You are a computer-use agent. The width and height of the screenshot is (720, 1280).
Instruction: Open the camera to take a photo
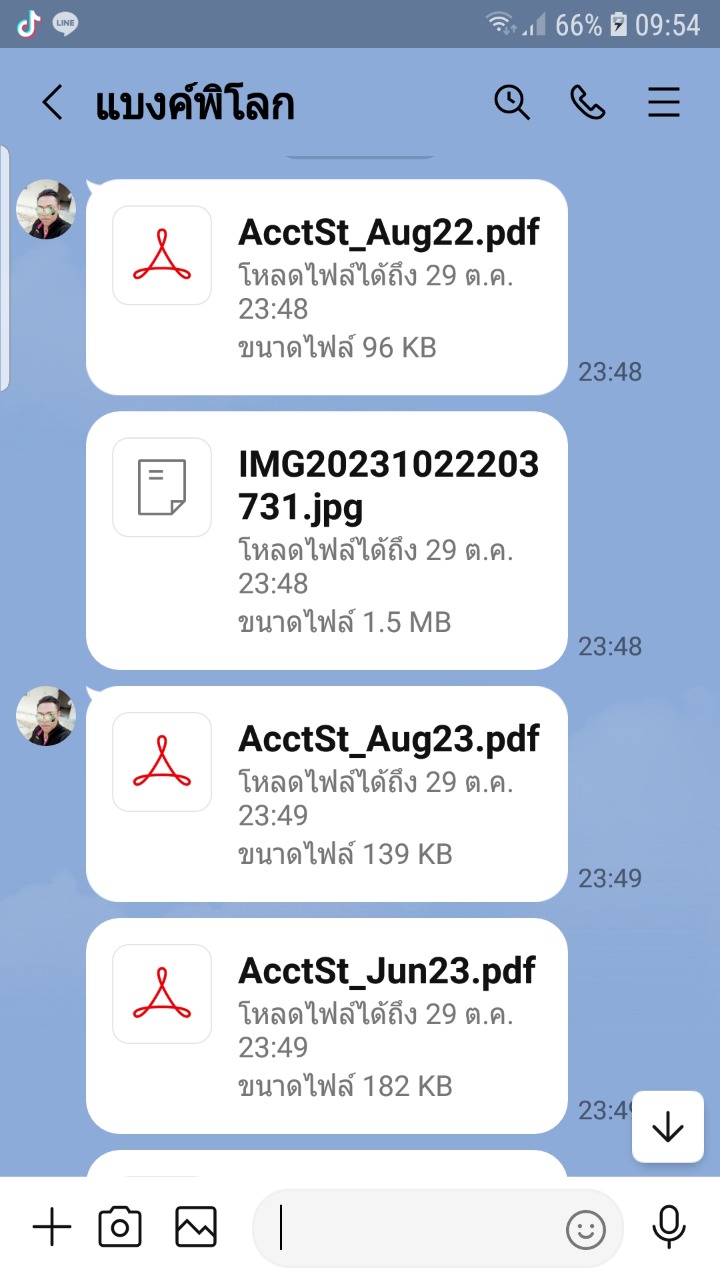[120, 1227]
